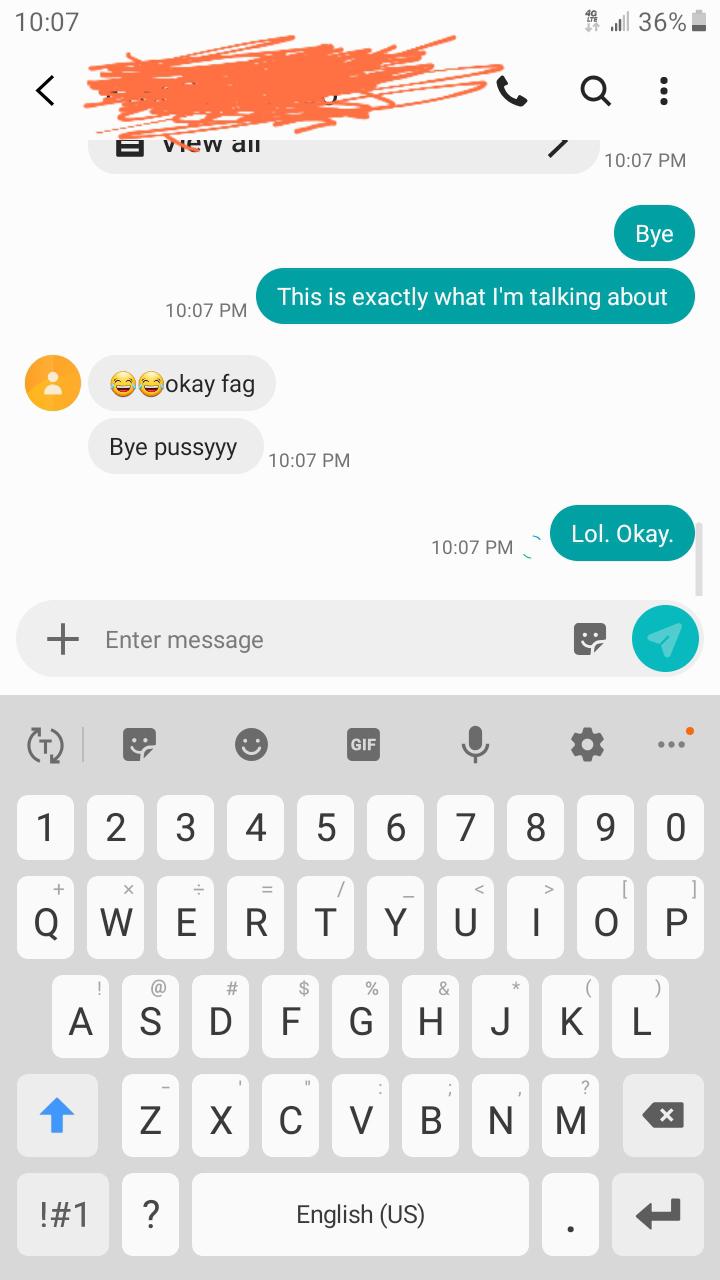Call this contact
This screenshot has height=1280, width=720.
[511, 91]
